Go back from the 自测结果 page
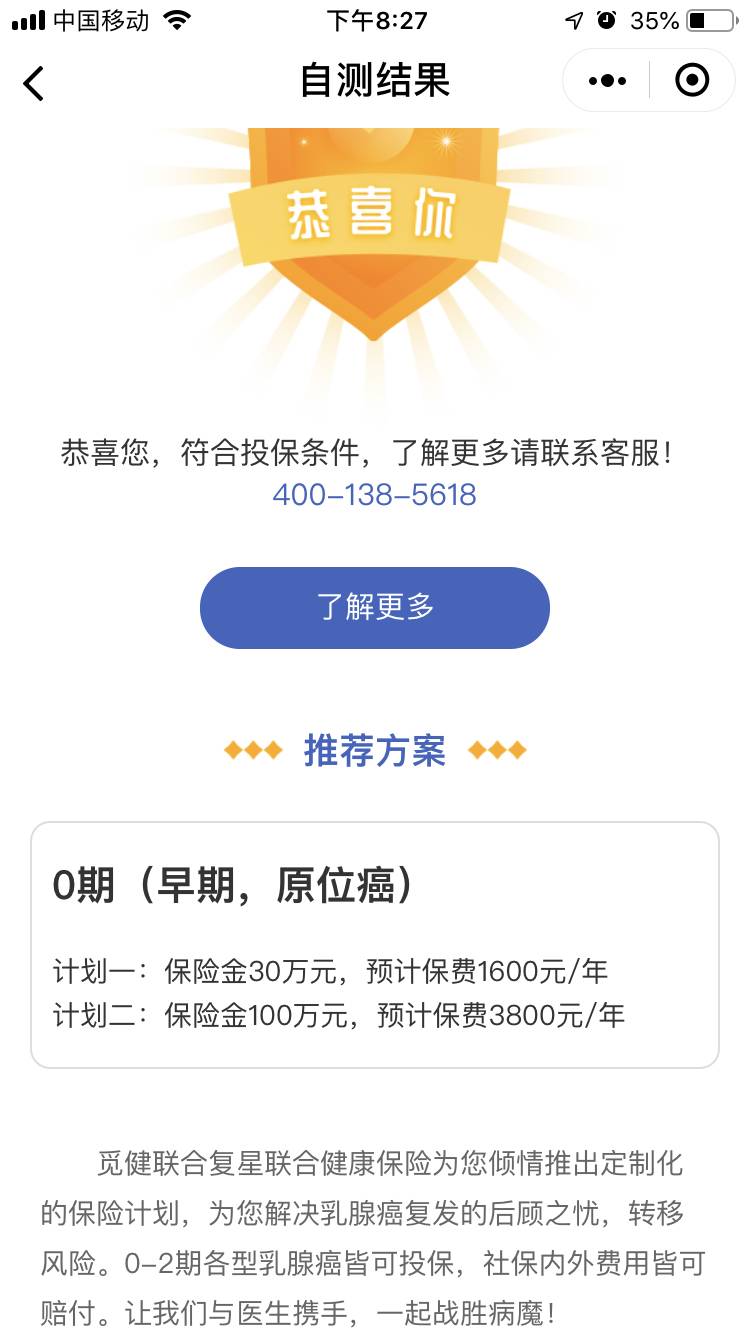 34,82
